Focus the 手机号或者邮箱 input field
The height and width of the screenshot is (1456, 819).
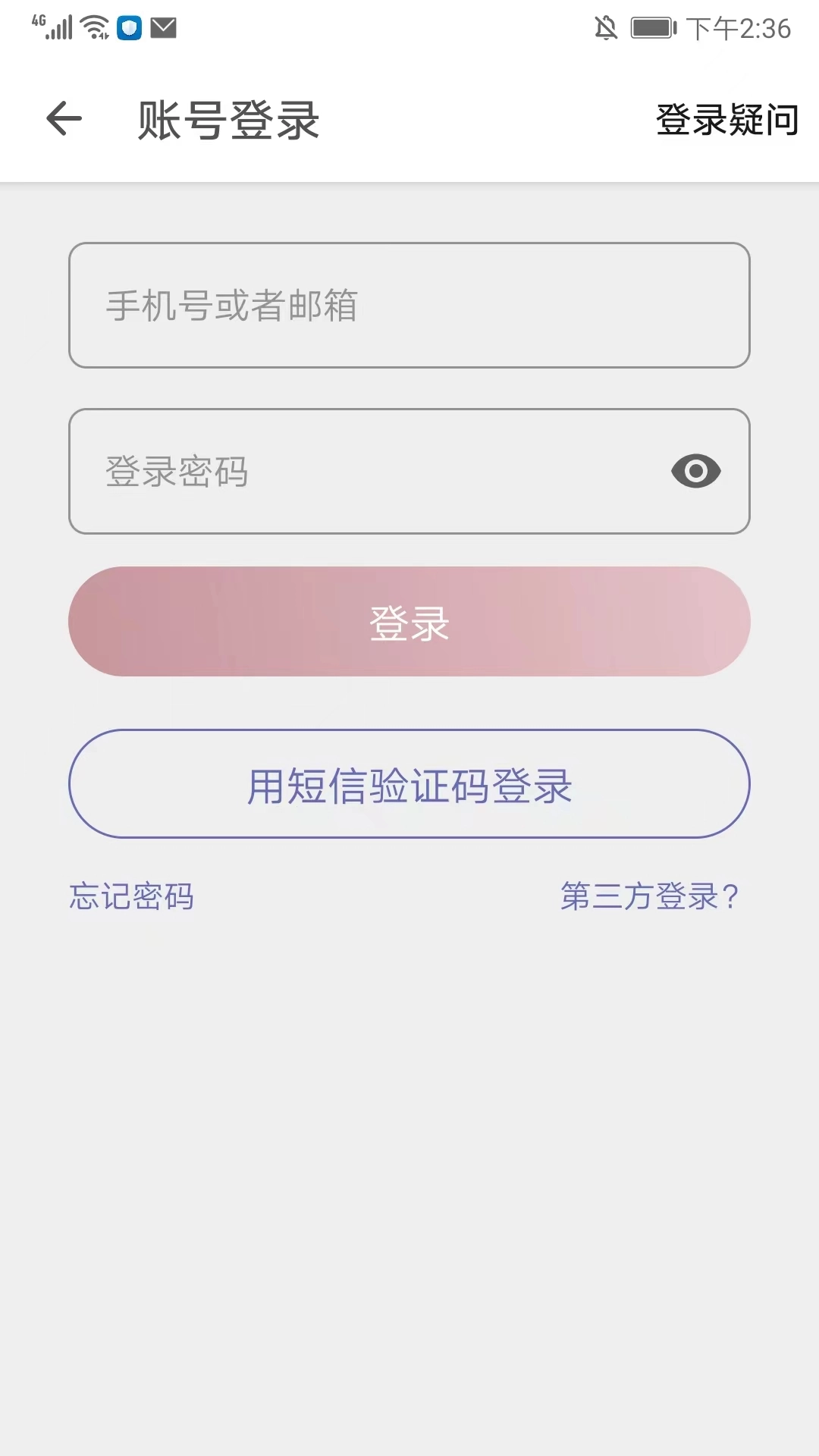coord(409,306)
